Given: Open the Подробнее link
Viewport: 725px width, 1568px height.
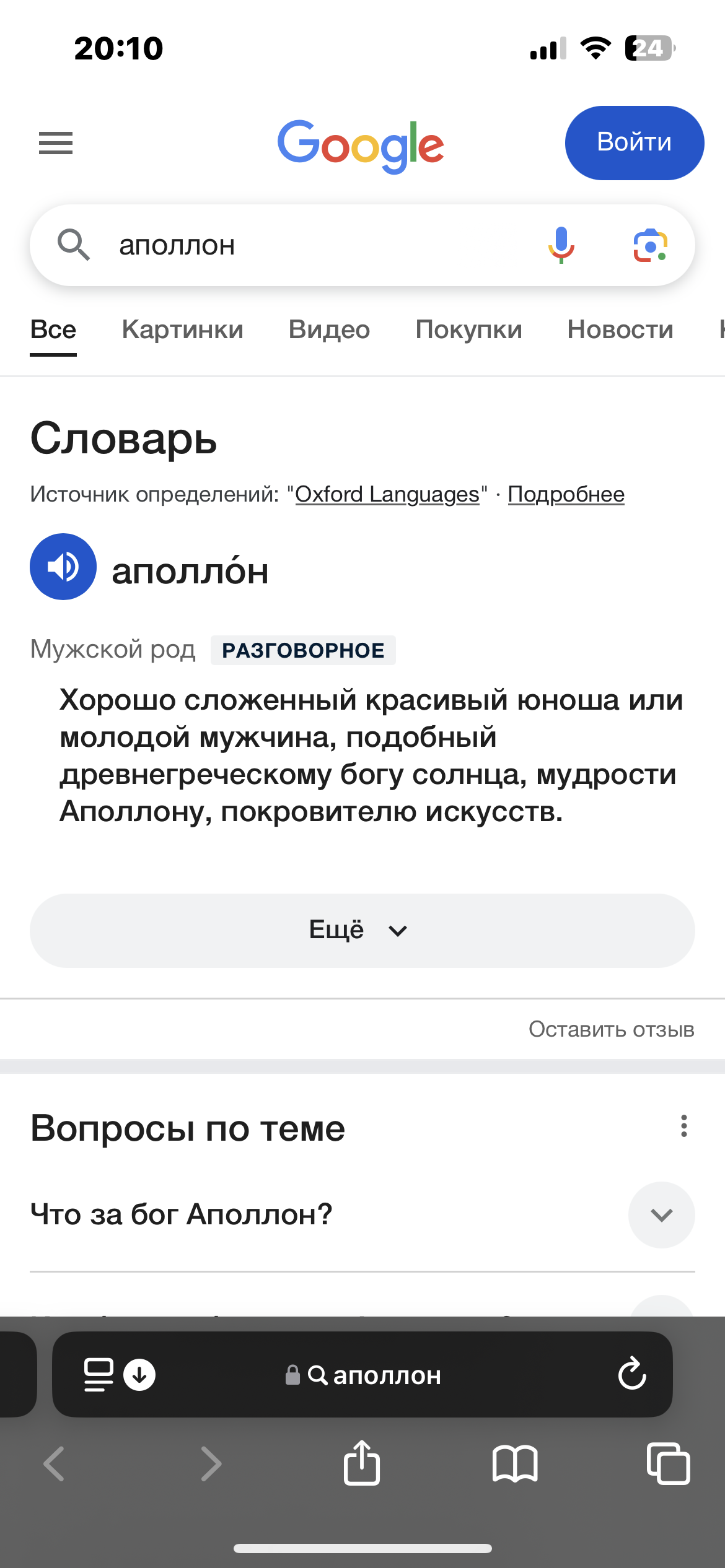Looking at the screenshot, I should coord(566,494).
